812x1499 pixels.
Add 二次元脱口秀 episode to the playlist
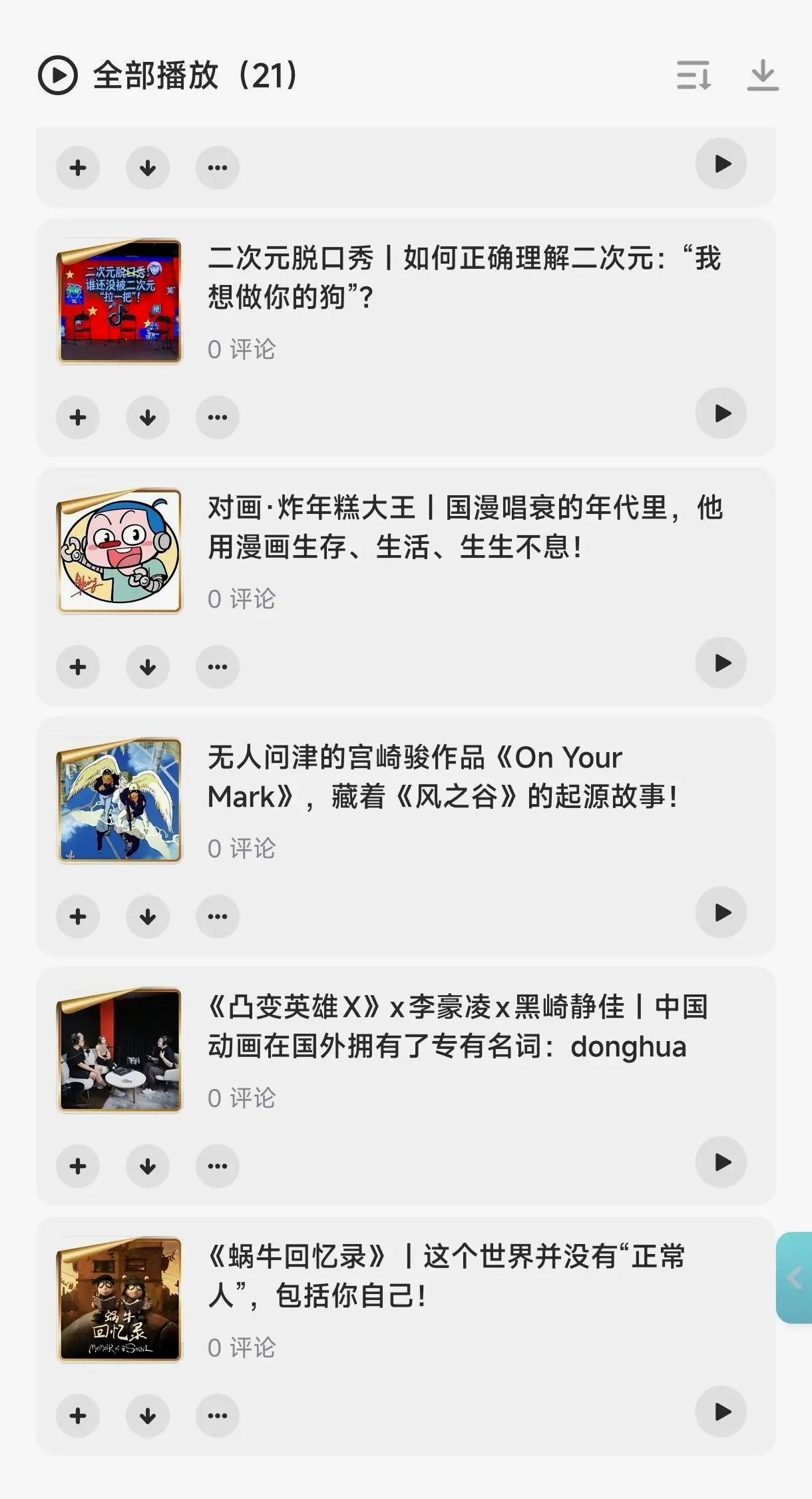(x=78, y=417)
